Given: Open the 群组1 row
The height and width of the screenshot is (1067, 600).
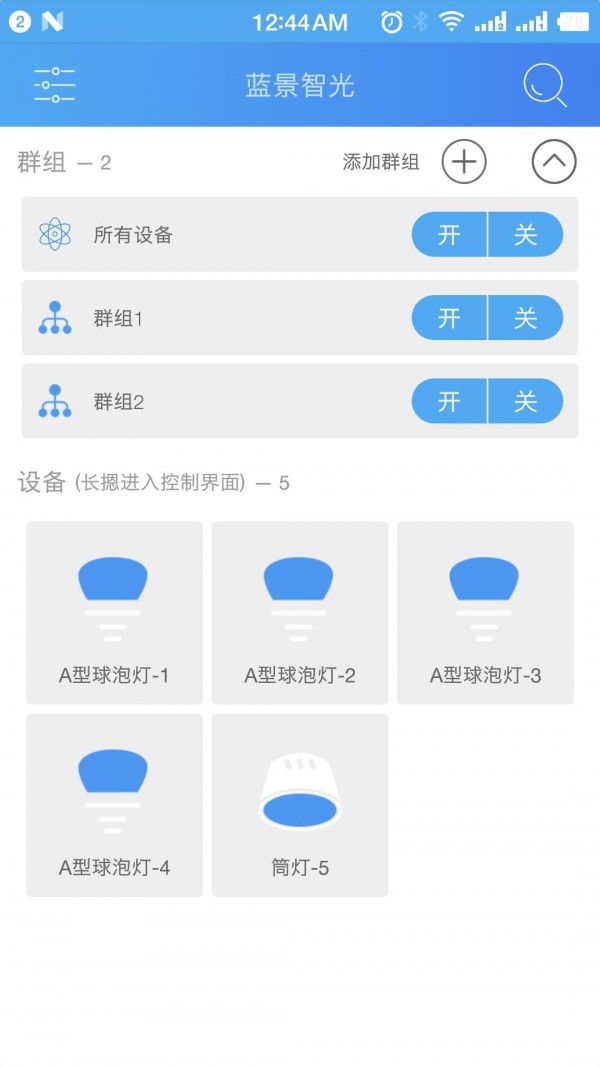Looking at the screenshot, I should click(200, 319).
